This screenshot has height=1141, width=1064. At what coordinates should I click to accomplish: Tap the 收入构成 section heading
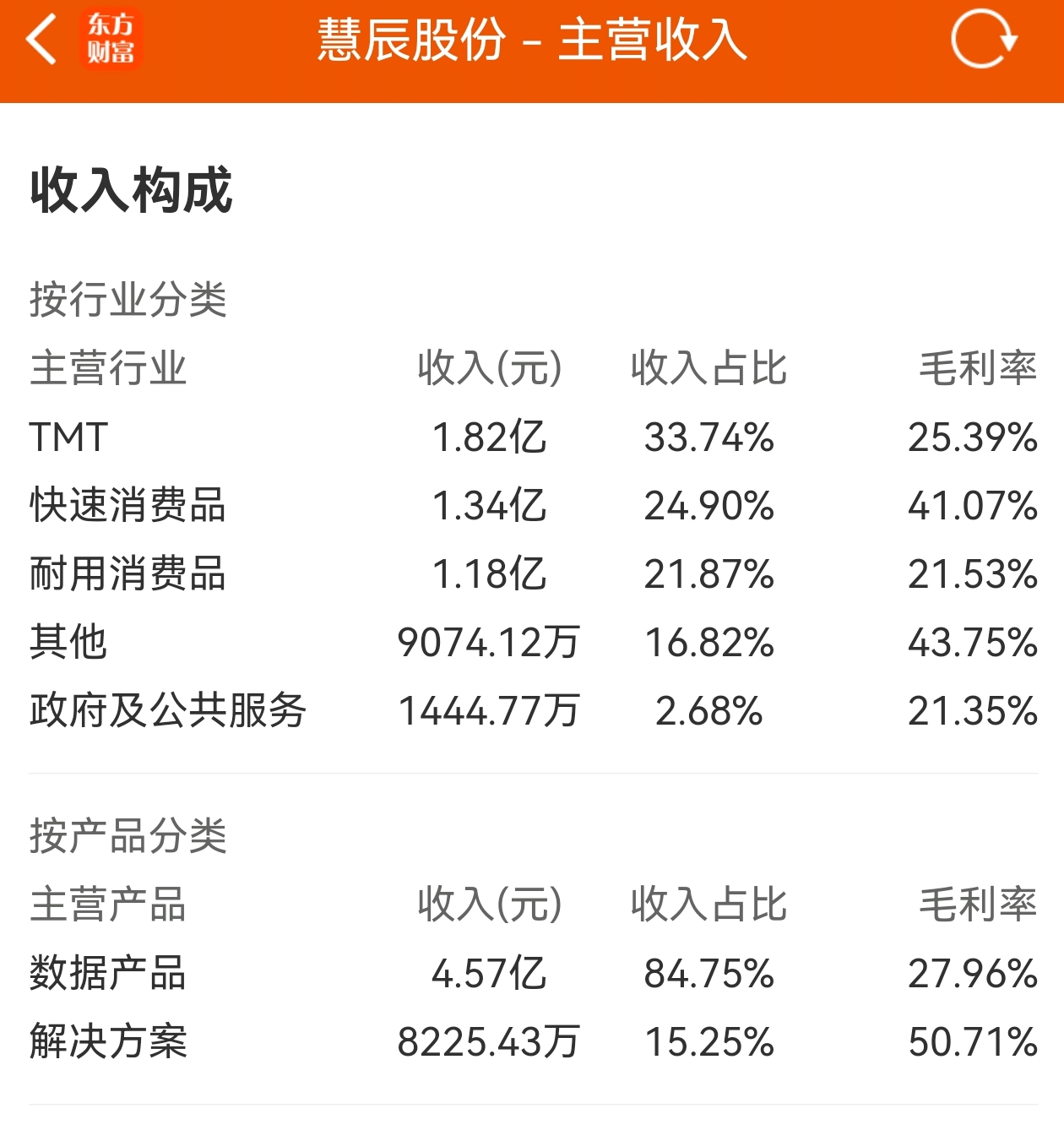132,192
